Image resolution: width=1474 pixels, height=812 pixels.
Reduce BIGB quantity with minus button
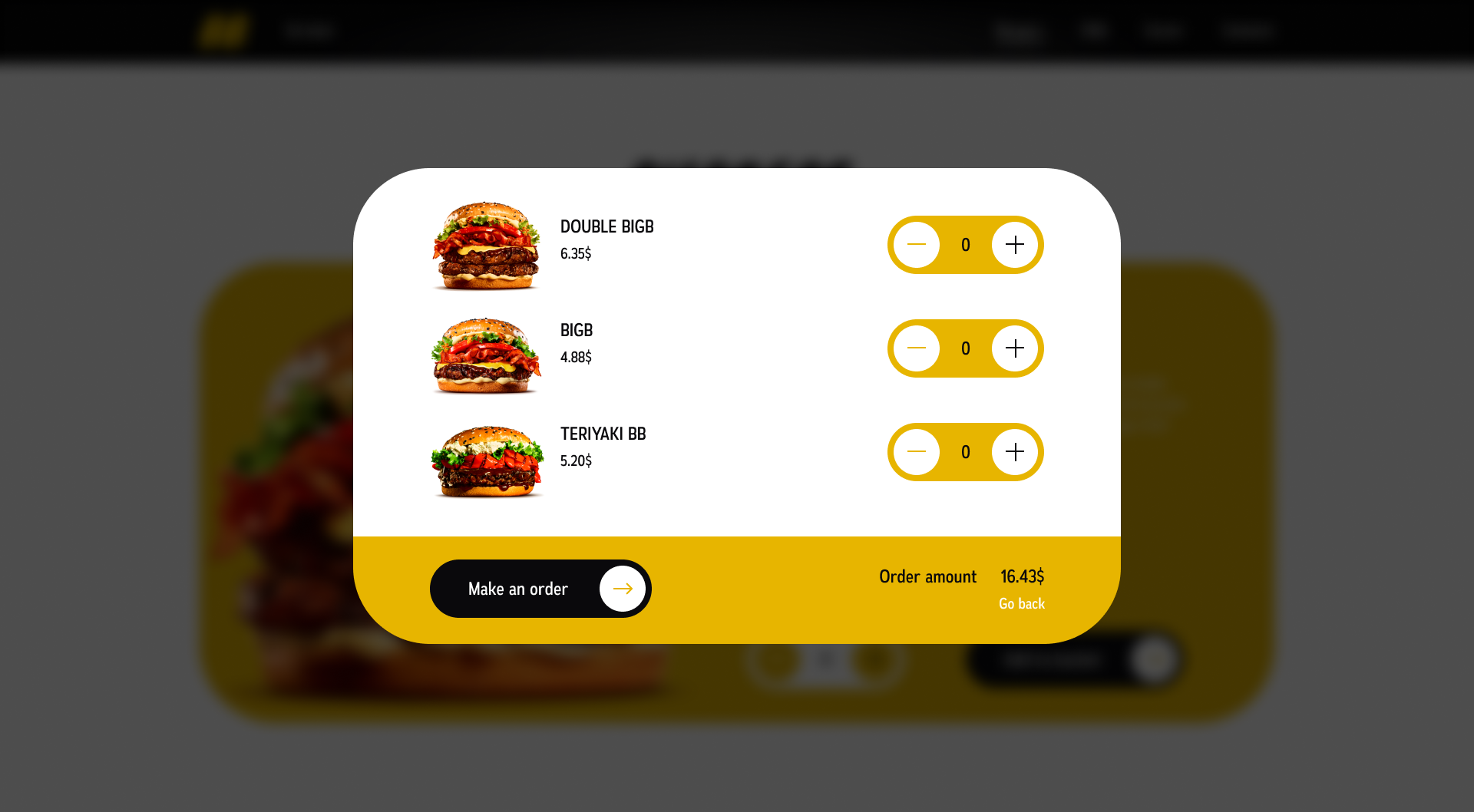[917, 348]
